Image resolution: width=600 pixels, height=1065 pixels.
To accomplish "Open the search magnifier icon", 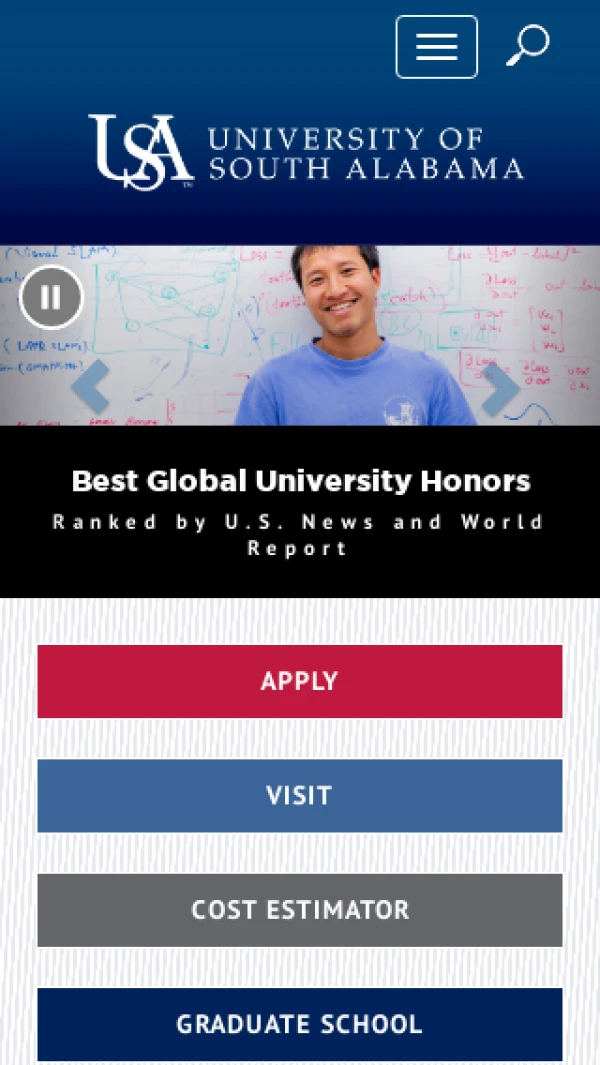I will [x=527, y=46].
